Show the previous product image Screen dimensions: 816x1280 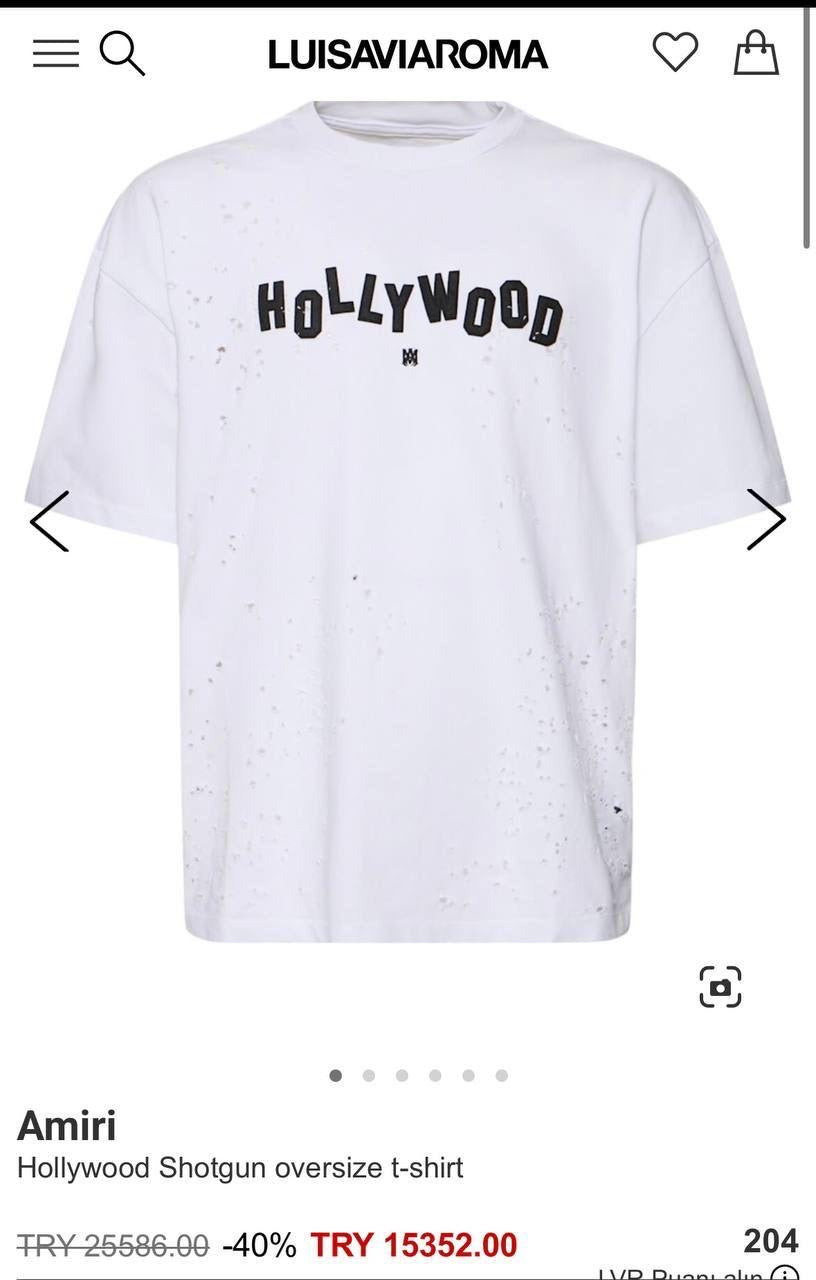49,520
